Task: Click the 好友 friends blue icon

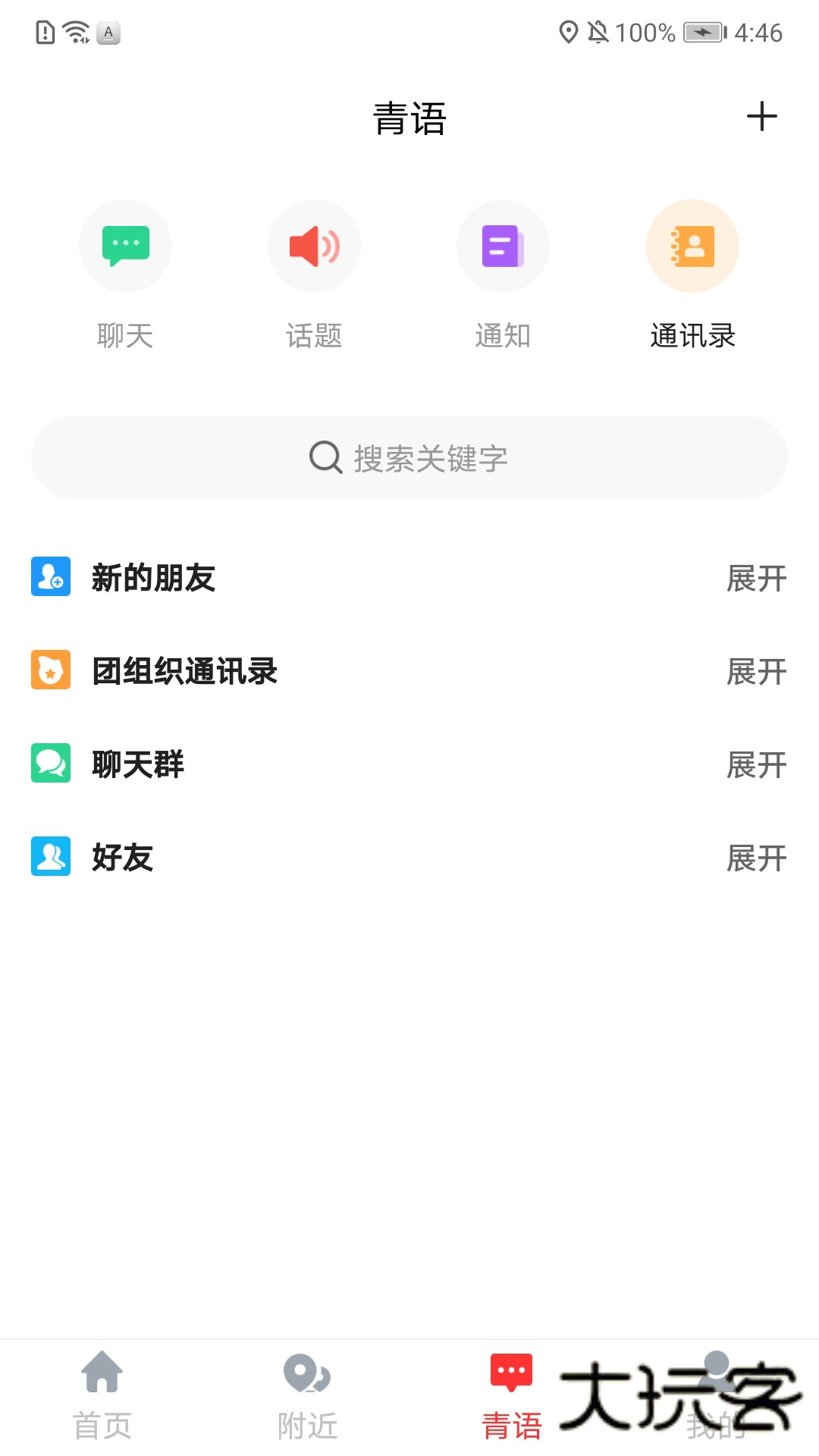Action: click(x=51, y=858)
